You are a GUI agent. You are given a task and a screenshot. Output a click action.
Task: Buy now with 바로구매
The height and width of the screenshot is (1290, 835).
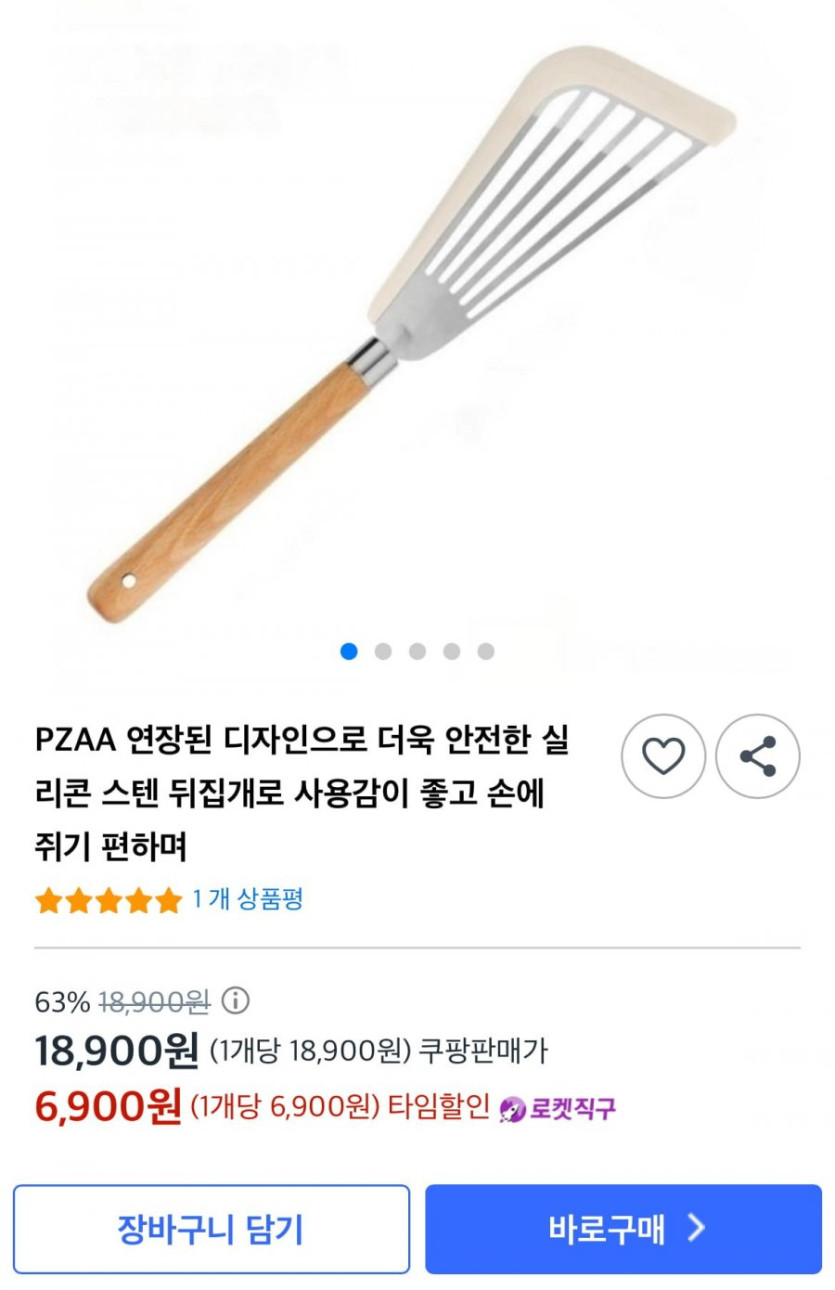point(623,1229)
